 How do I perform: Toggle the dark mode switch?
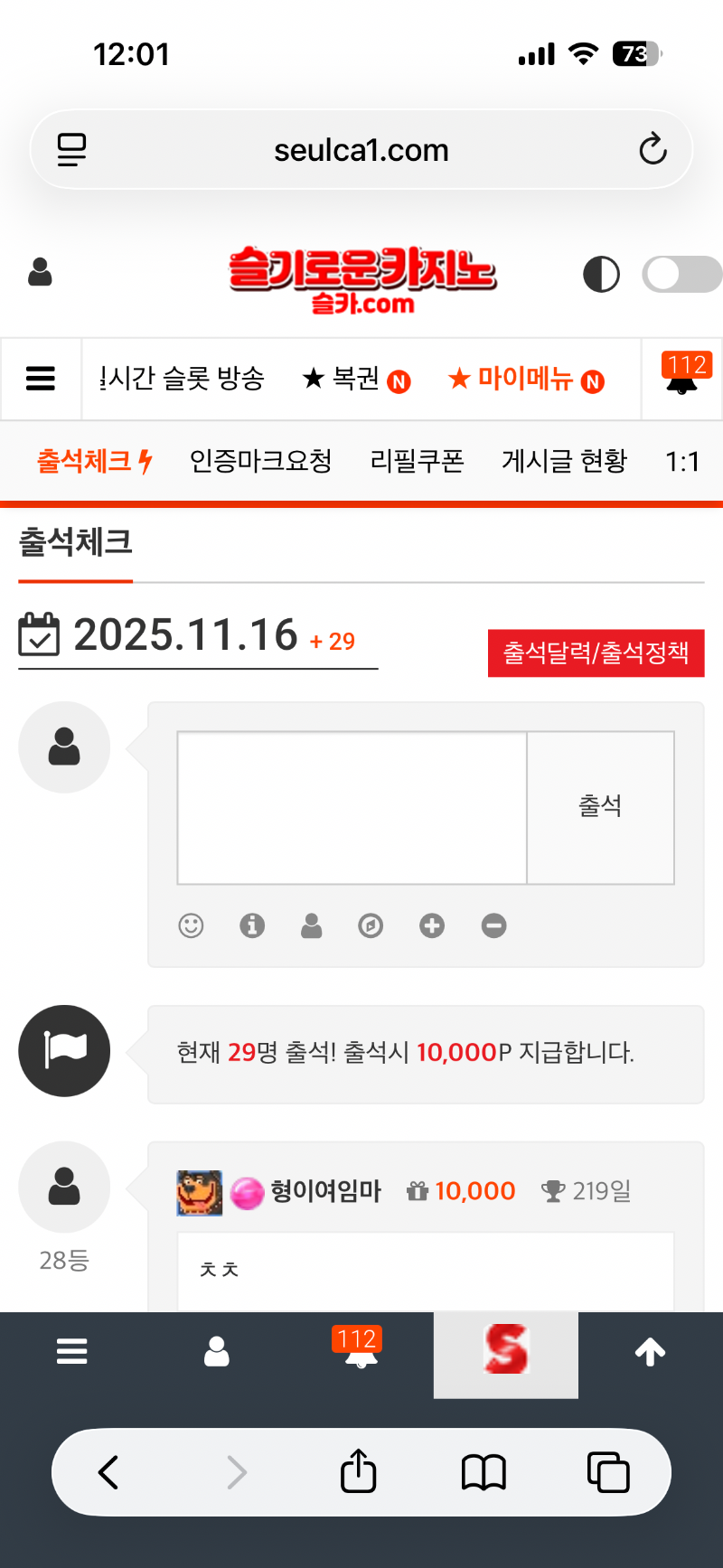point(681,274)
